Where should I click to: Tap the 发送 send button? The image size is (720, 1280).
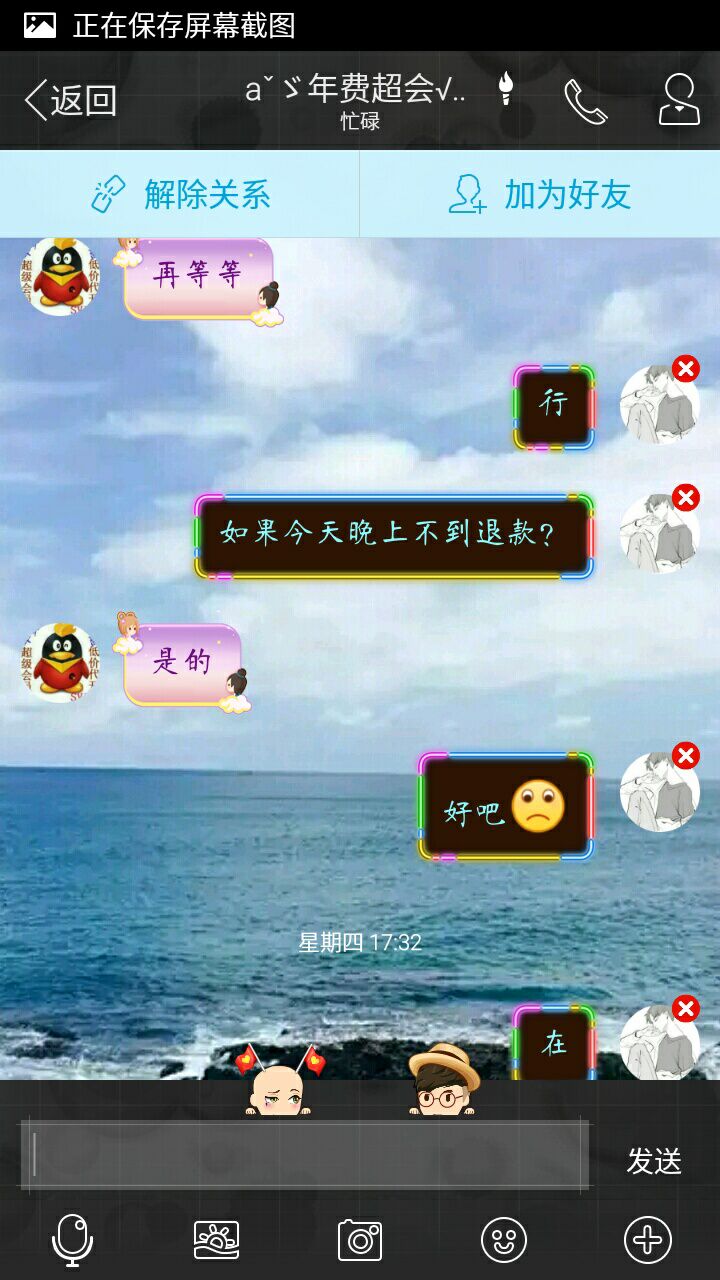click(654, 1161)
